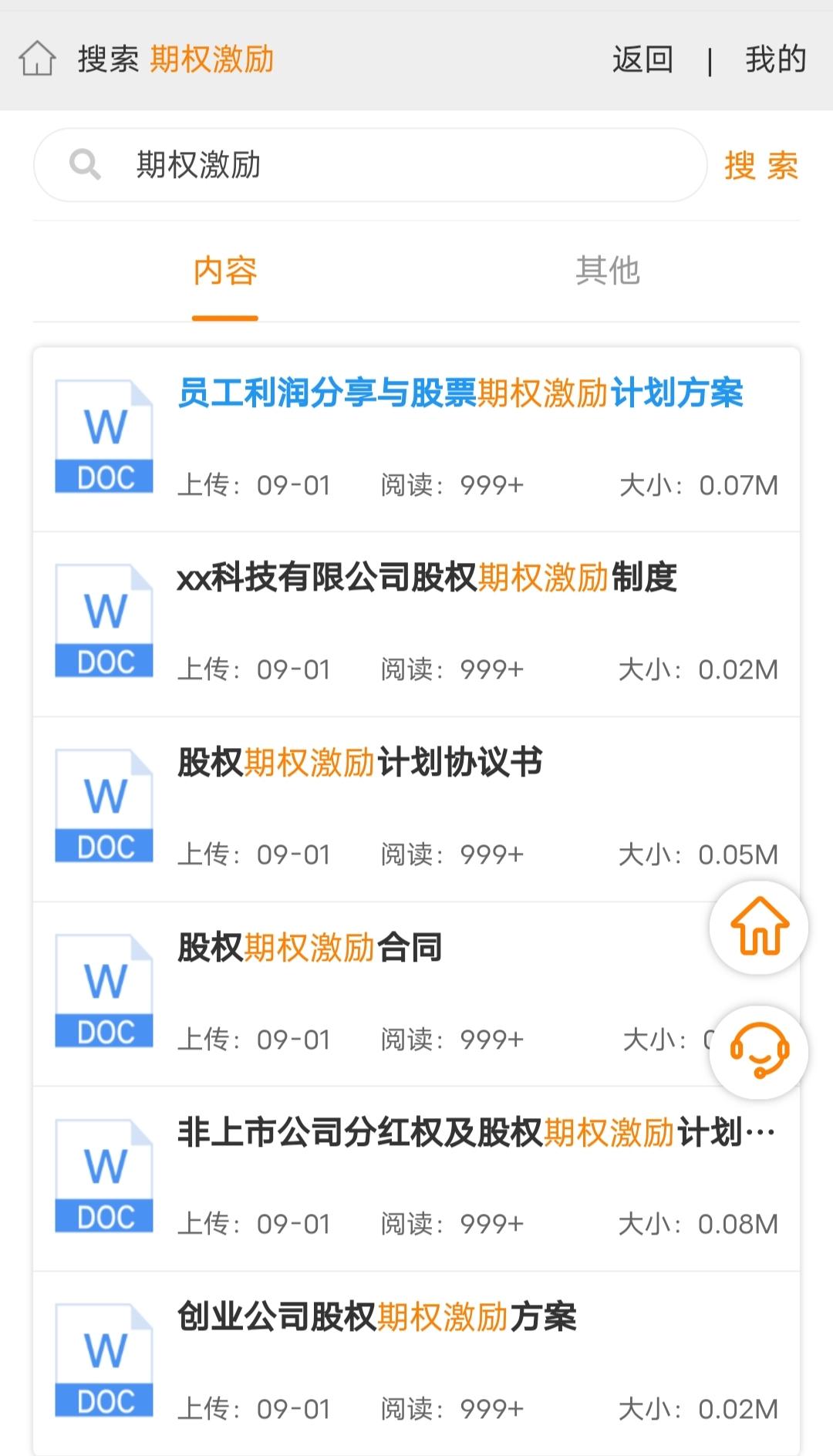
Task: Open 股权期权激励合同 document
Action: point(309,949)
